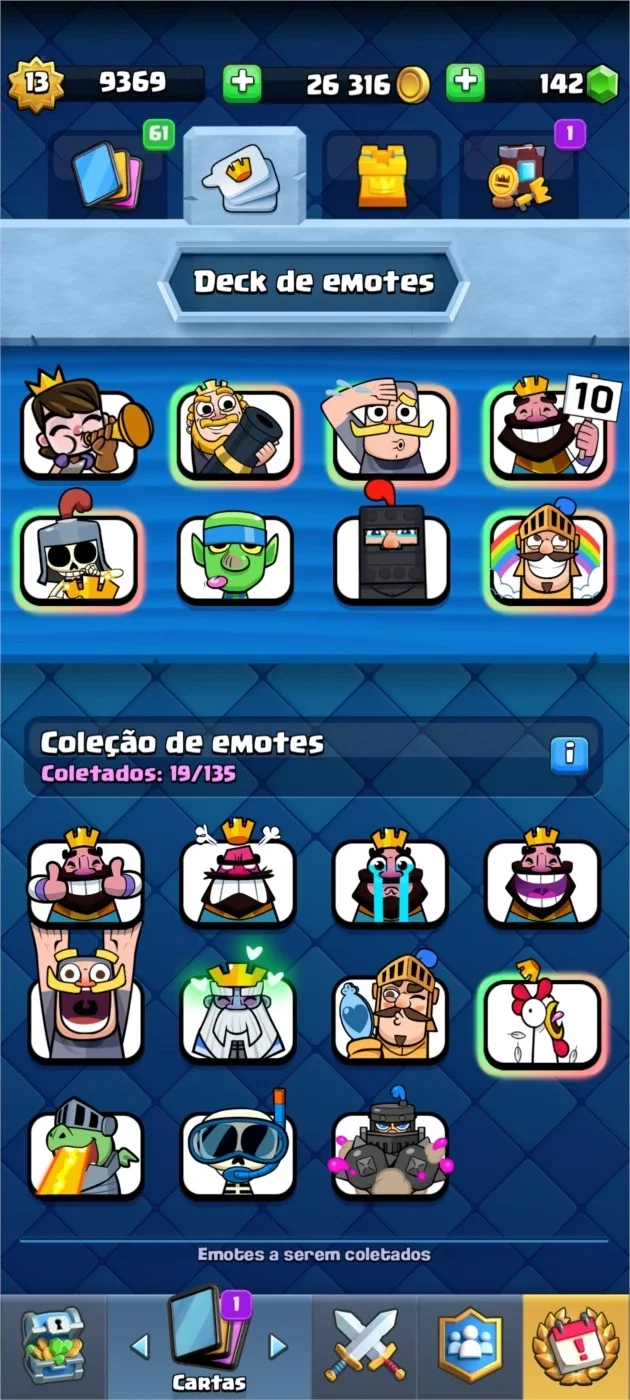
Task: Open the shop chest tab
Action: (53, 1346)
